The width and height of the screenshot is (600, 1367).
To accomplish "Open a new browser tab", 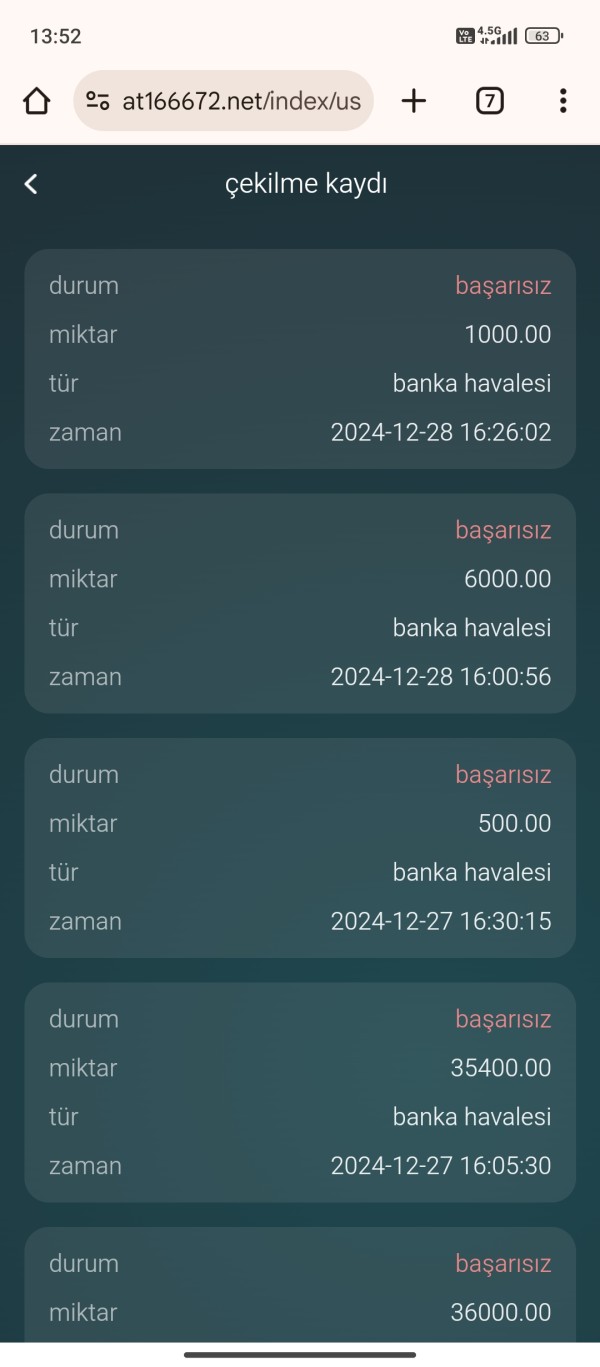I will (413, 101).
